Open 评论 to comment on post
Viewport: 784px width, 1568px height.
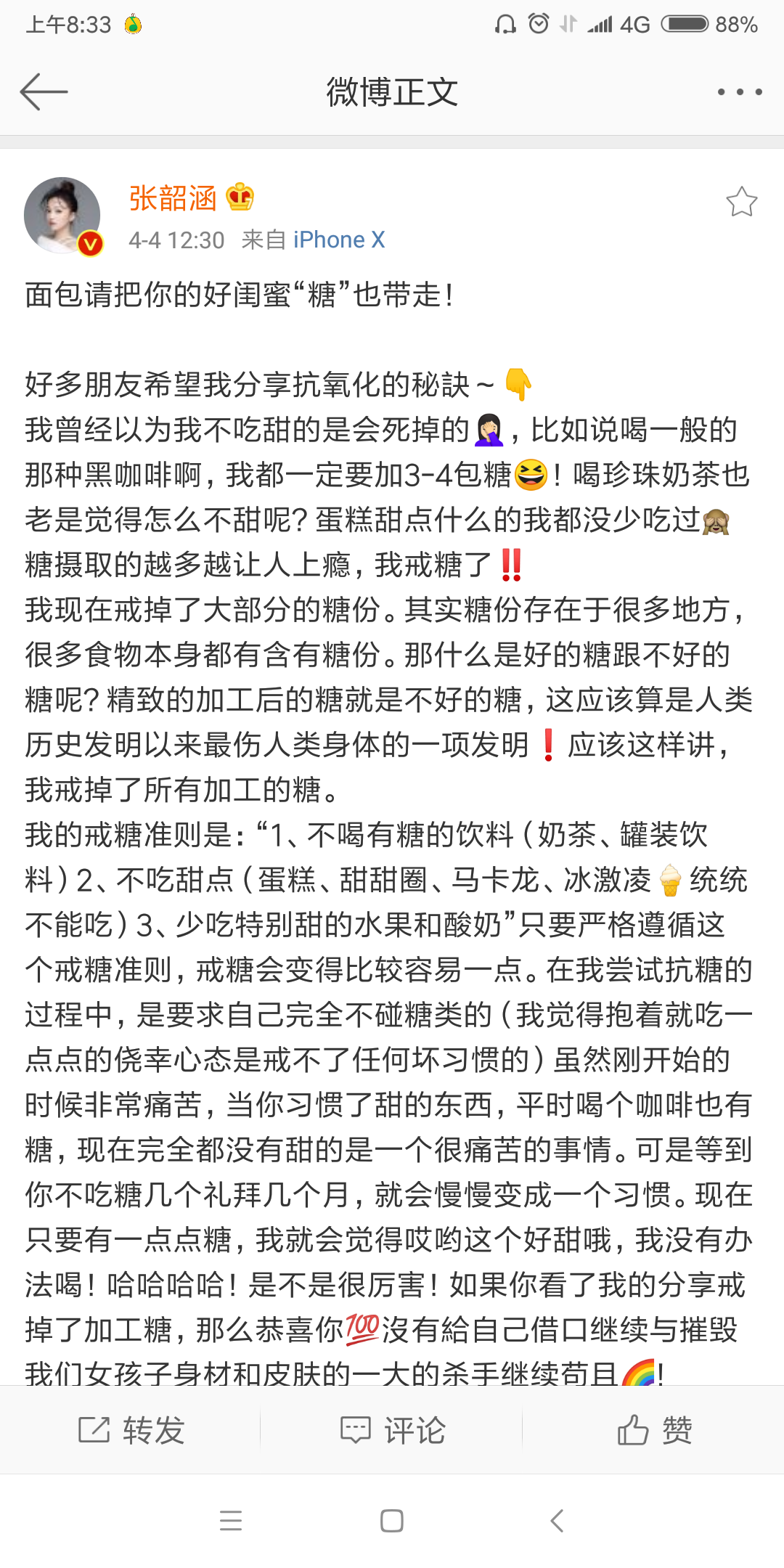(392, 1430)
